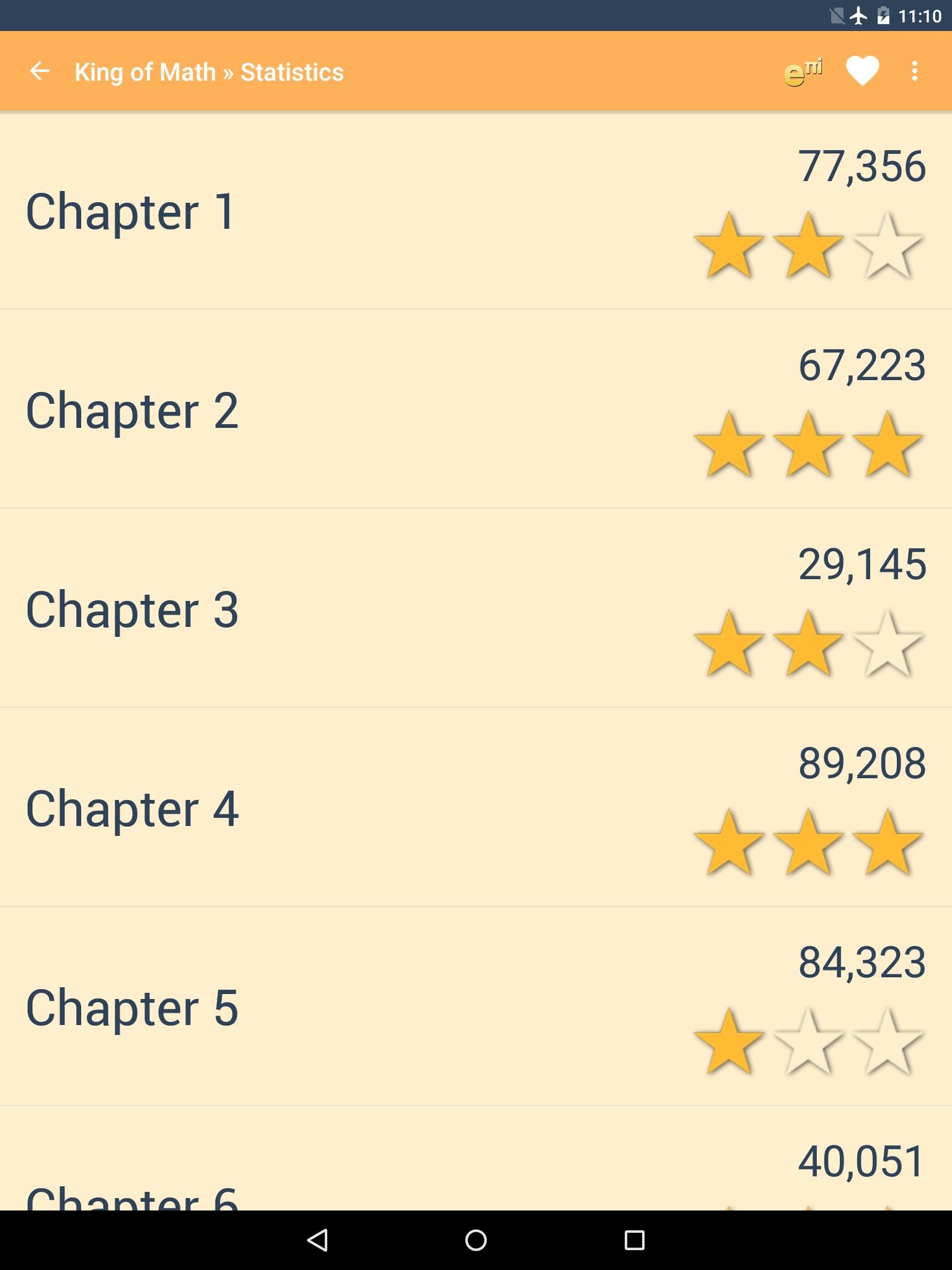The width and height of the screenshot is (952, 1270).
Task: Return to the Android home screen
Action: click(x=476, y=1240)
